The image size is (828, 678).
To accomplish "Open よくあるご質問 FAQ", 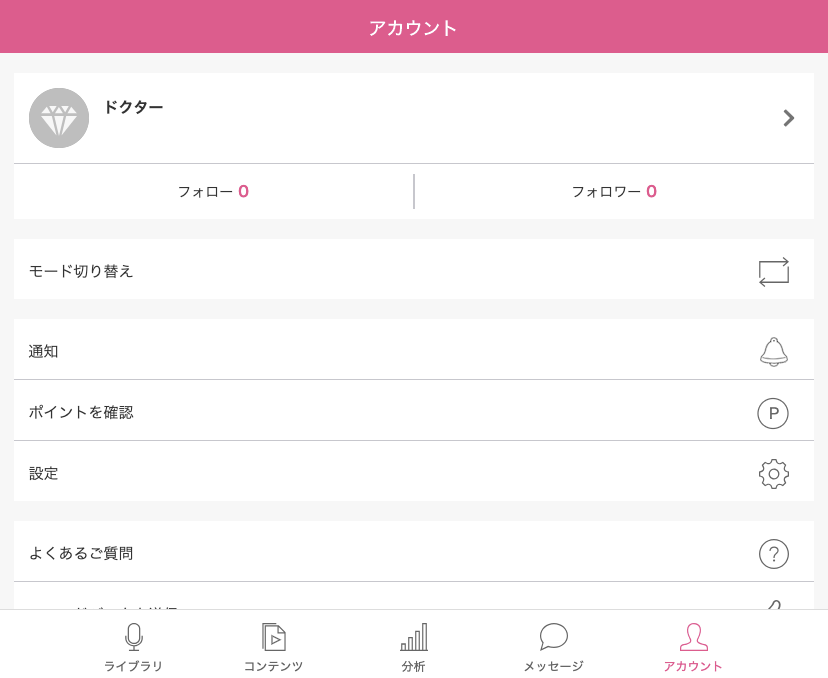I will point(413,553).
